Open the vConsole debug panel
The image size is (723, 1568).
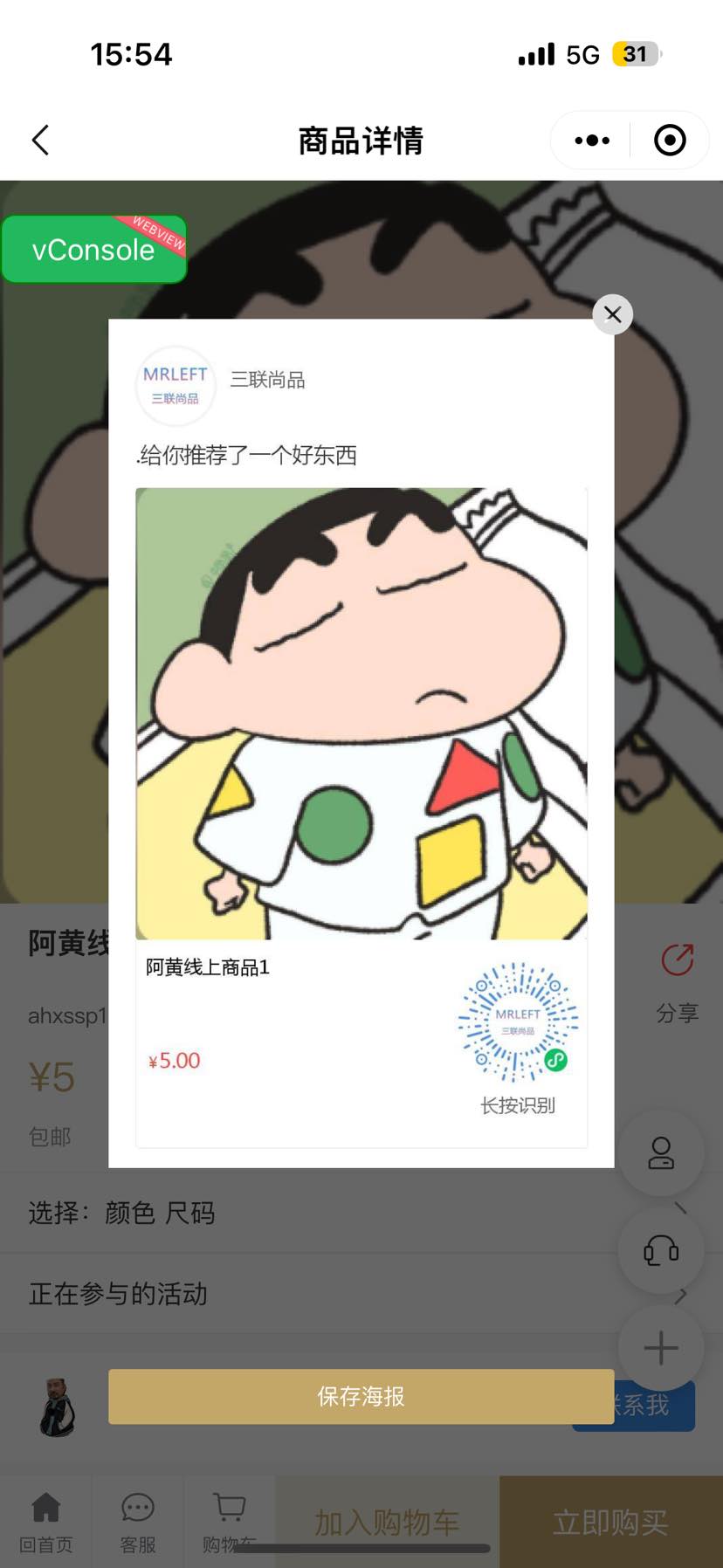[x=93, y=250]
